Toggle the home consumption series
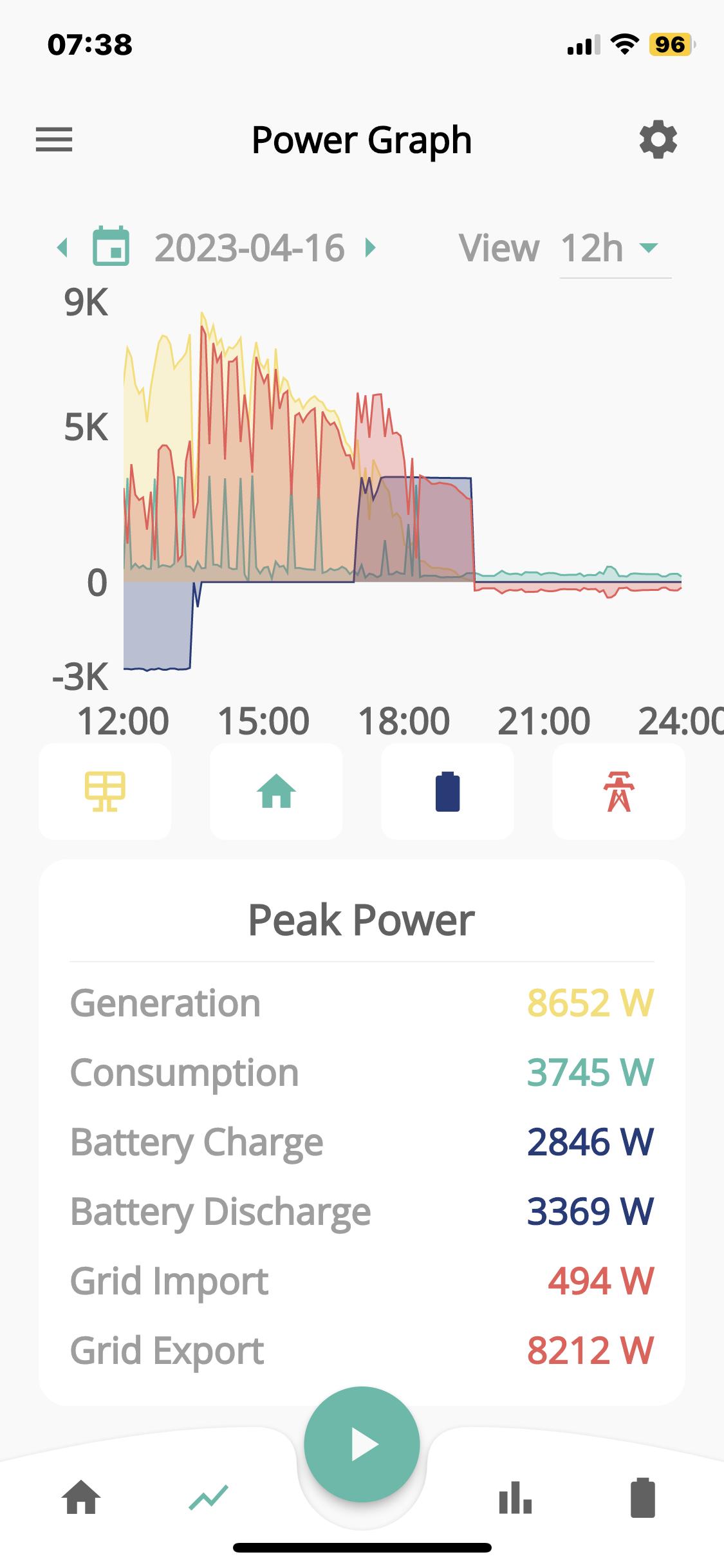724x1568 pixels. [276, 791]
